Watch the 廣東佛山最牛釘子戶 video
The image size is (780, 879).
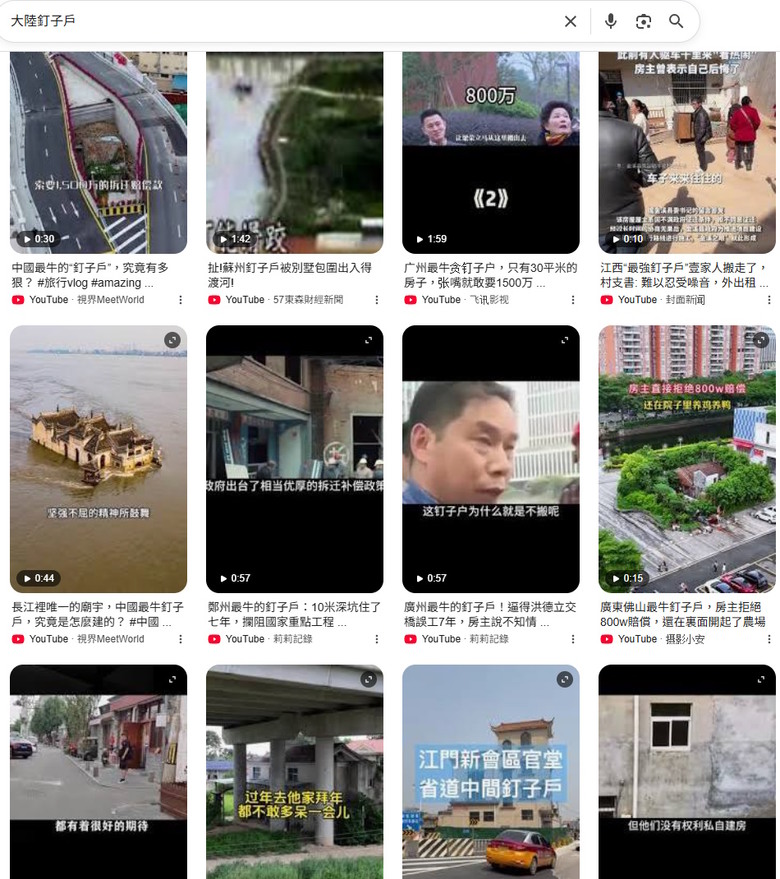click(686, 459)
